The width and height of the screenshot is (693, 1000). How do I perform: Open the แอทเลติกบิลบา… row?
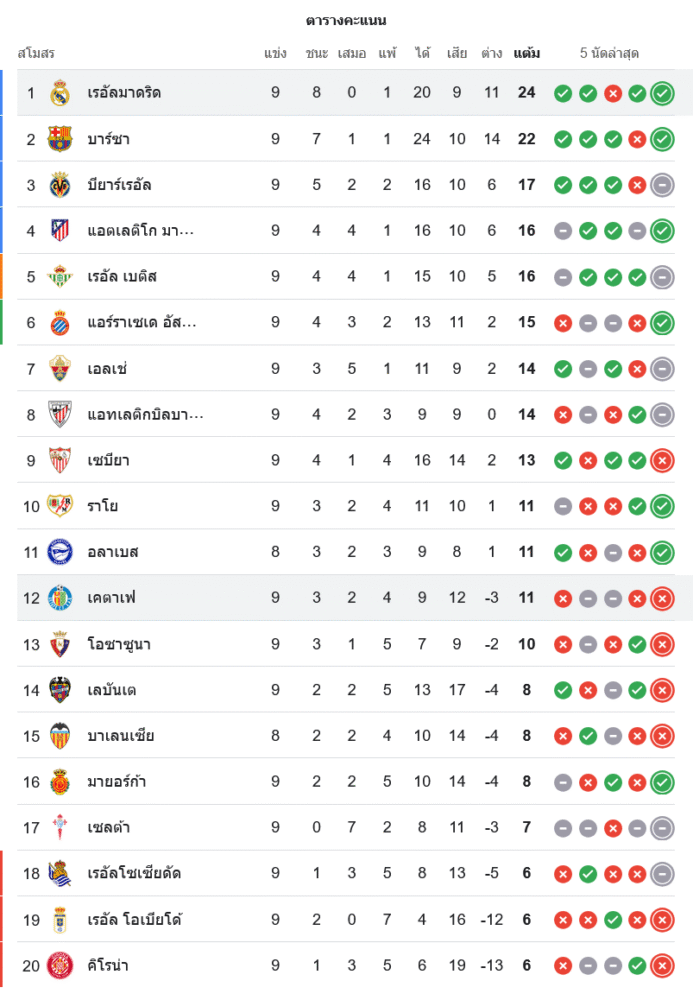[145, 415]
